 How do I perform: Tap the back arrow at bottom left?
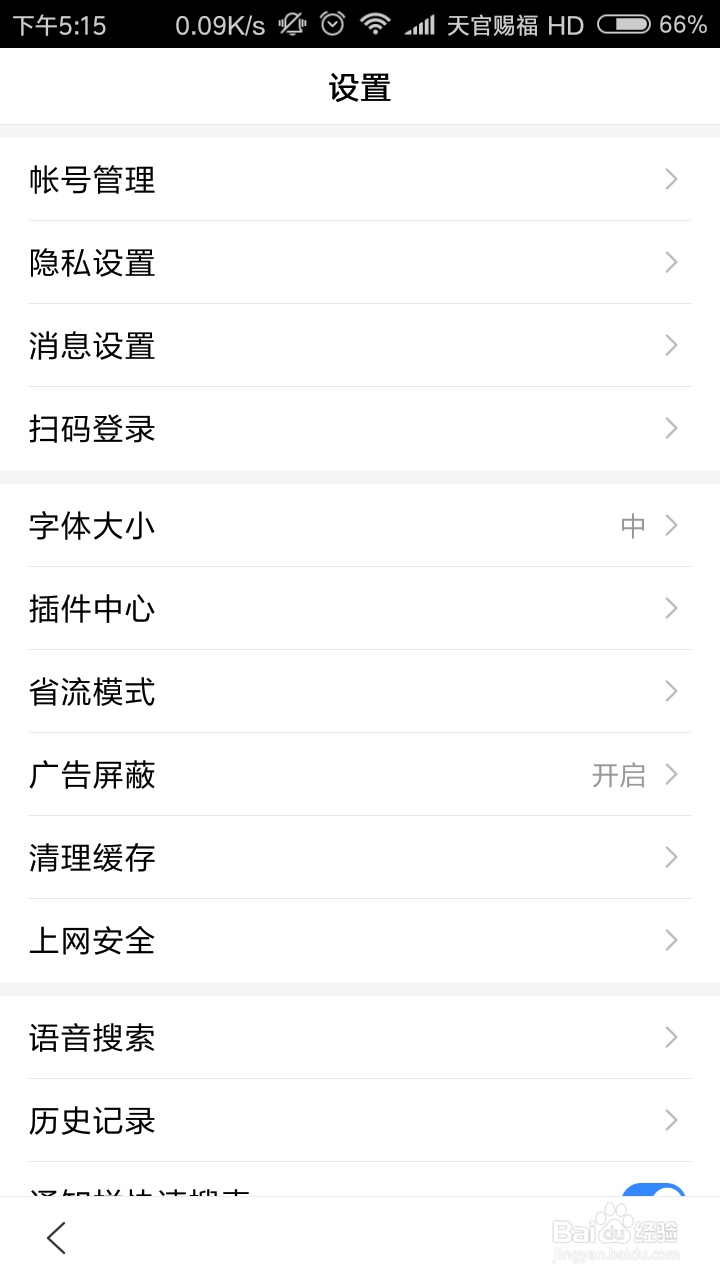pos(55,1238)
